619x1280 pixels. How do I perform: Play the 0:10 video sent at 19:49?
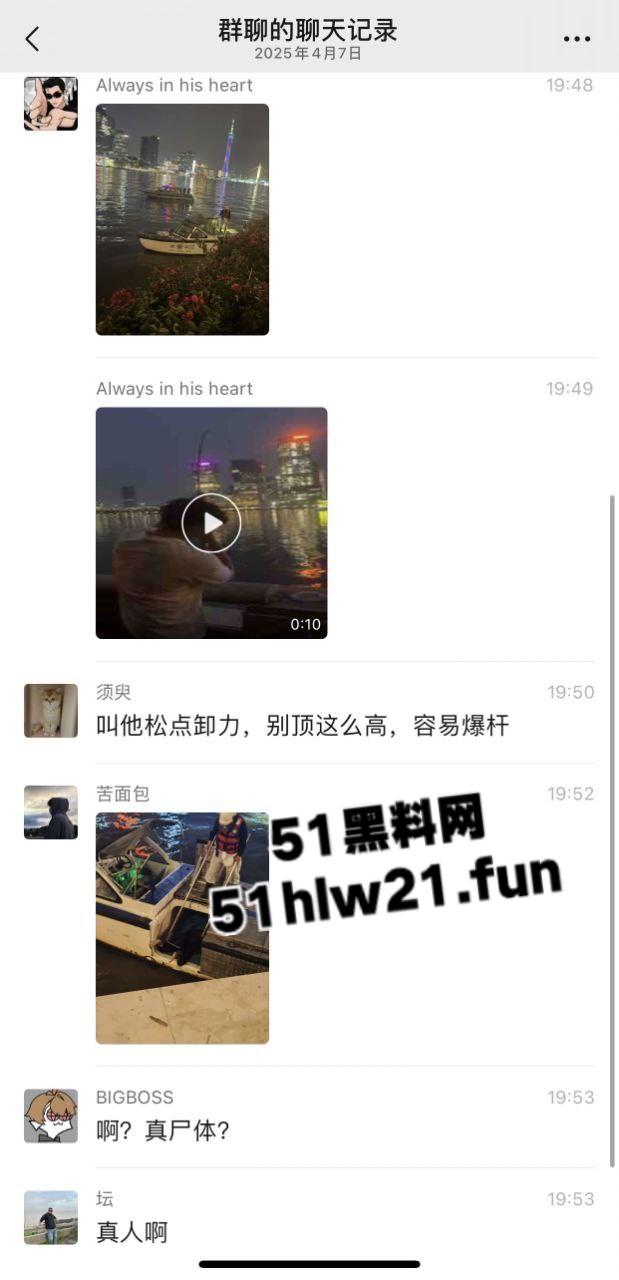(x=211, y=522)
